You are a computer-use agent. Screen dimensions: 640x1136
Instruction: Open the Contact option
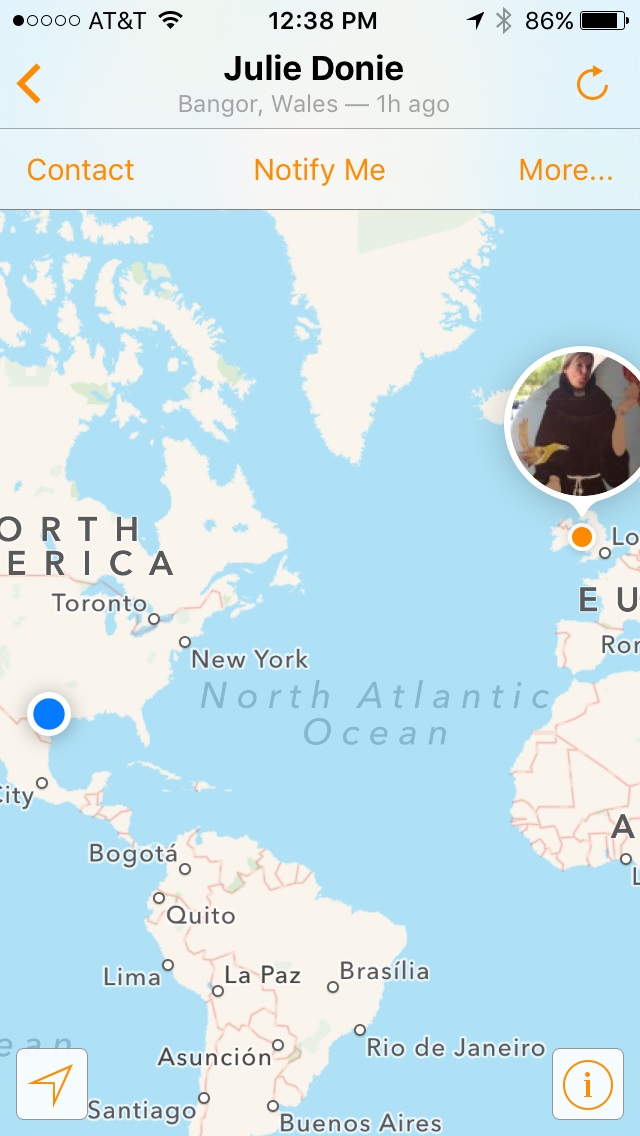pos(80,170)
